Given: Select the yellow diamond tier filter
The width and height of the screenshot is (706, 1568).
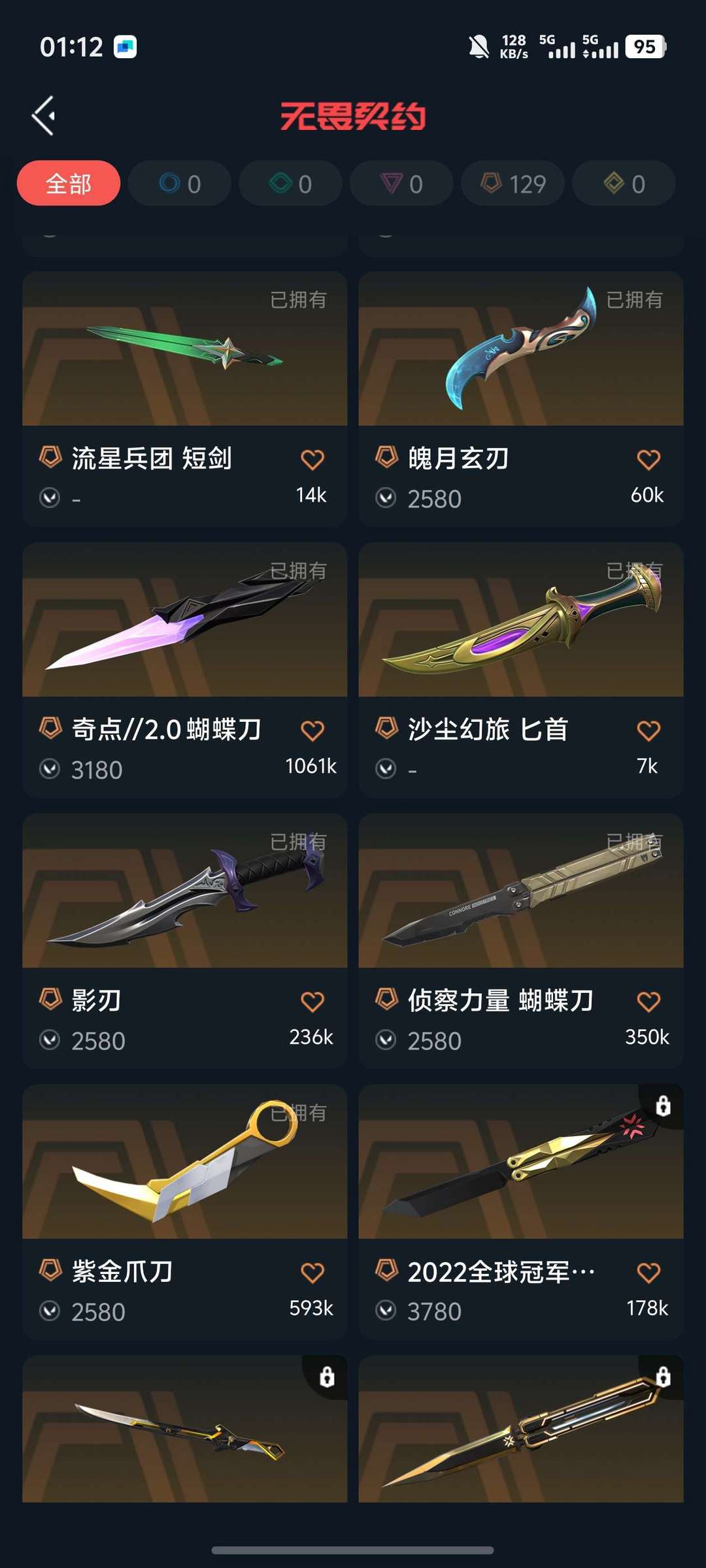Looking at the screenshot, I should 624,184.
